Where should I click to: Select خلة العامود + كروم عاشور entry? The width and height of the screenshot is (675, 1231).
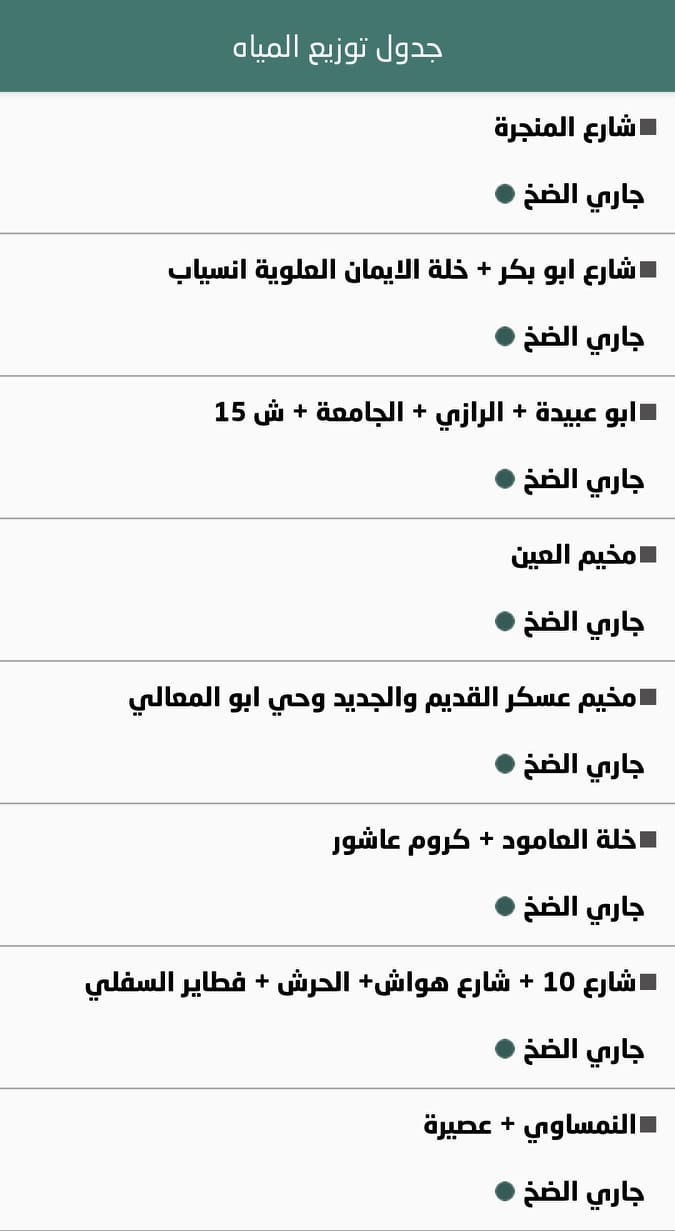(x=484, y=840)
